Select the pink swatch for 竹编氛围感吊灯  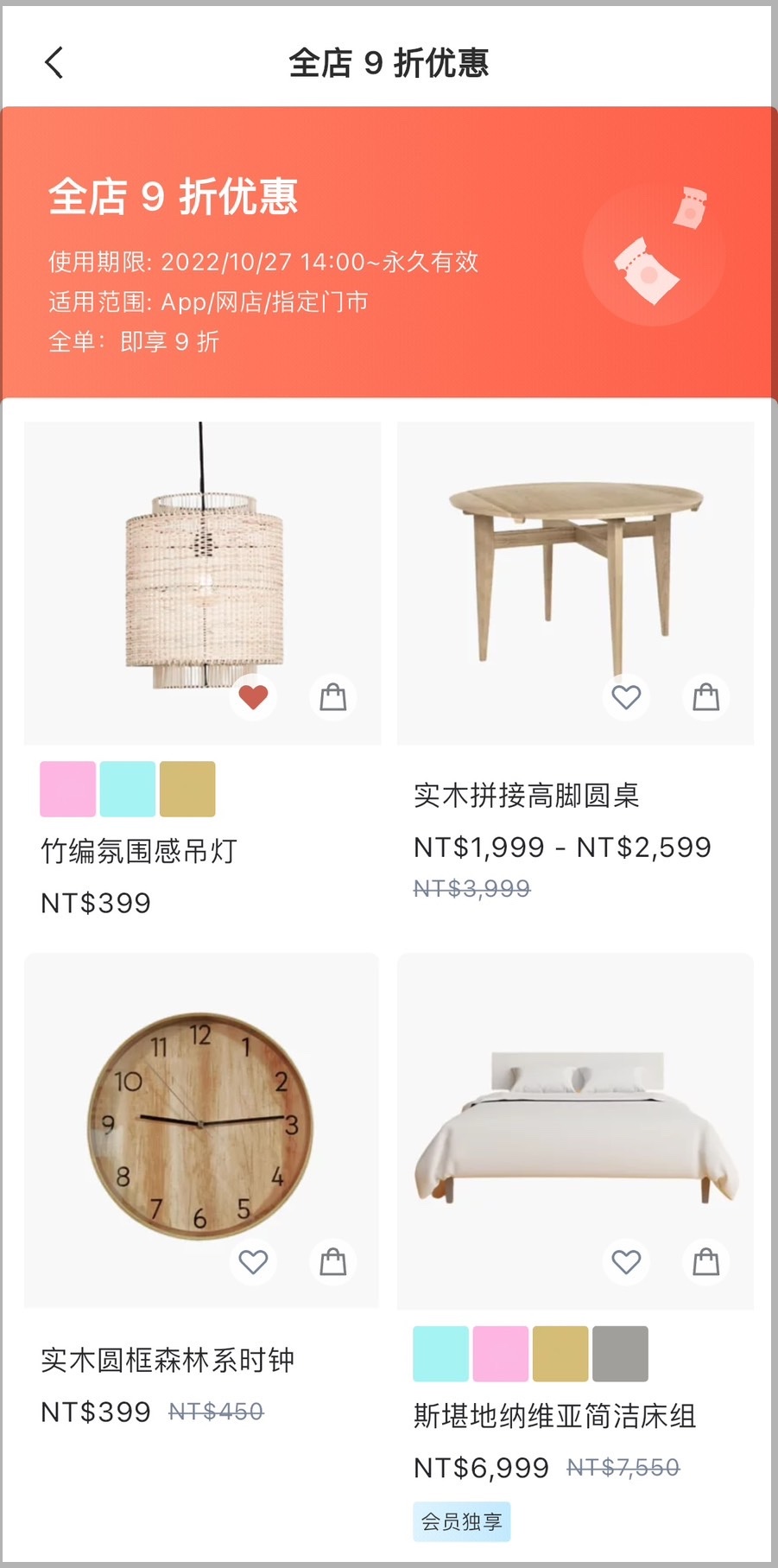[x=67, y=789]
